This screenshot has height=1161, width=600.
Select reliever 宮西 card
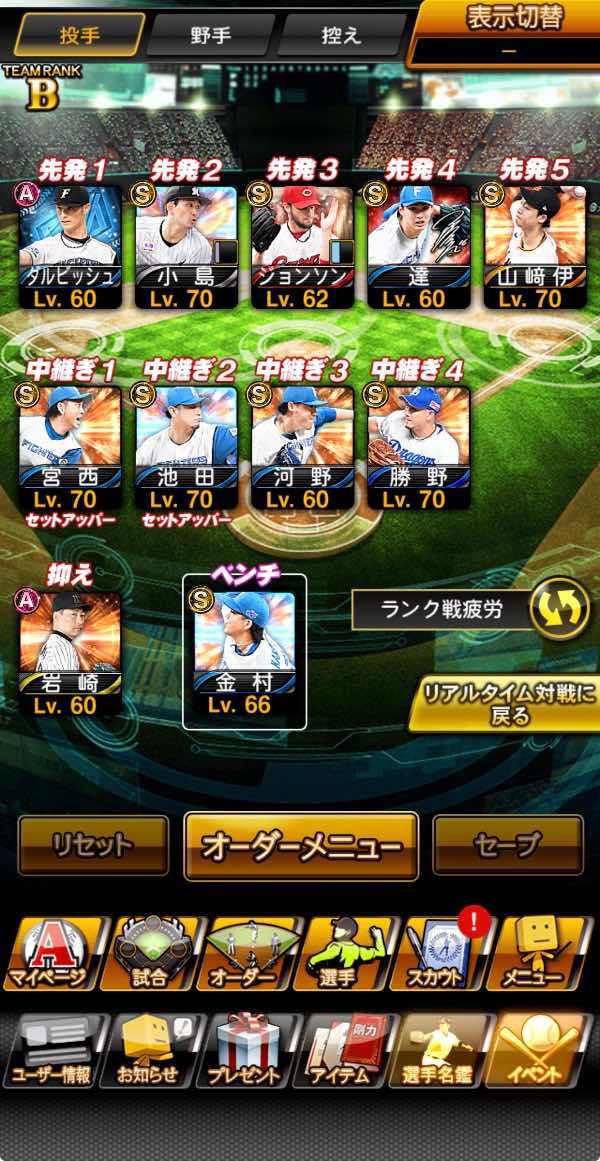tap(70, 447)
